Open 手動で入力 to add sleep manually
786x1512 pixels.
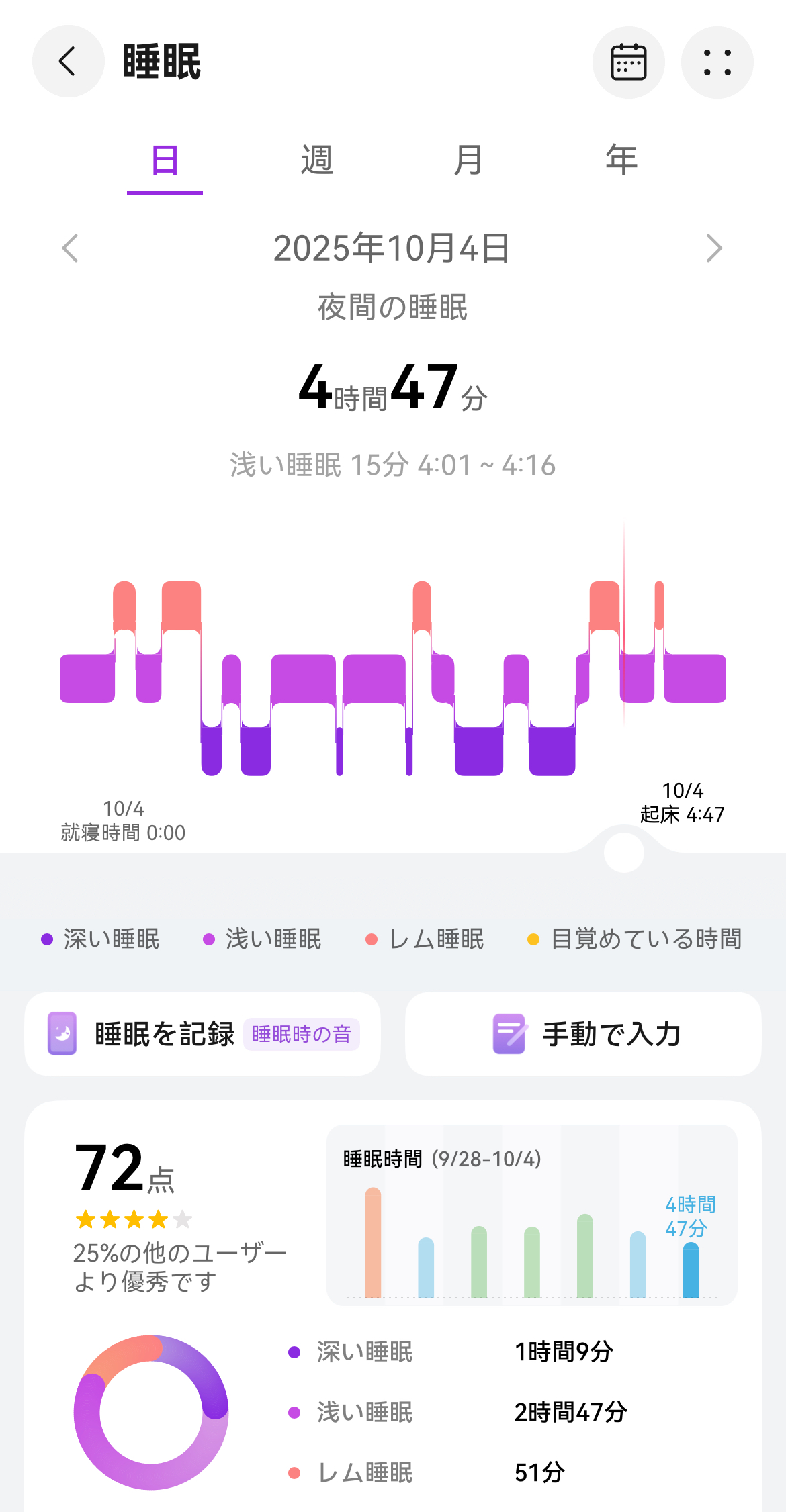pos(583,1034)
